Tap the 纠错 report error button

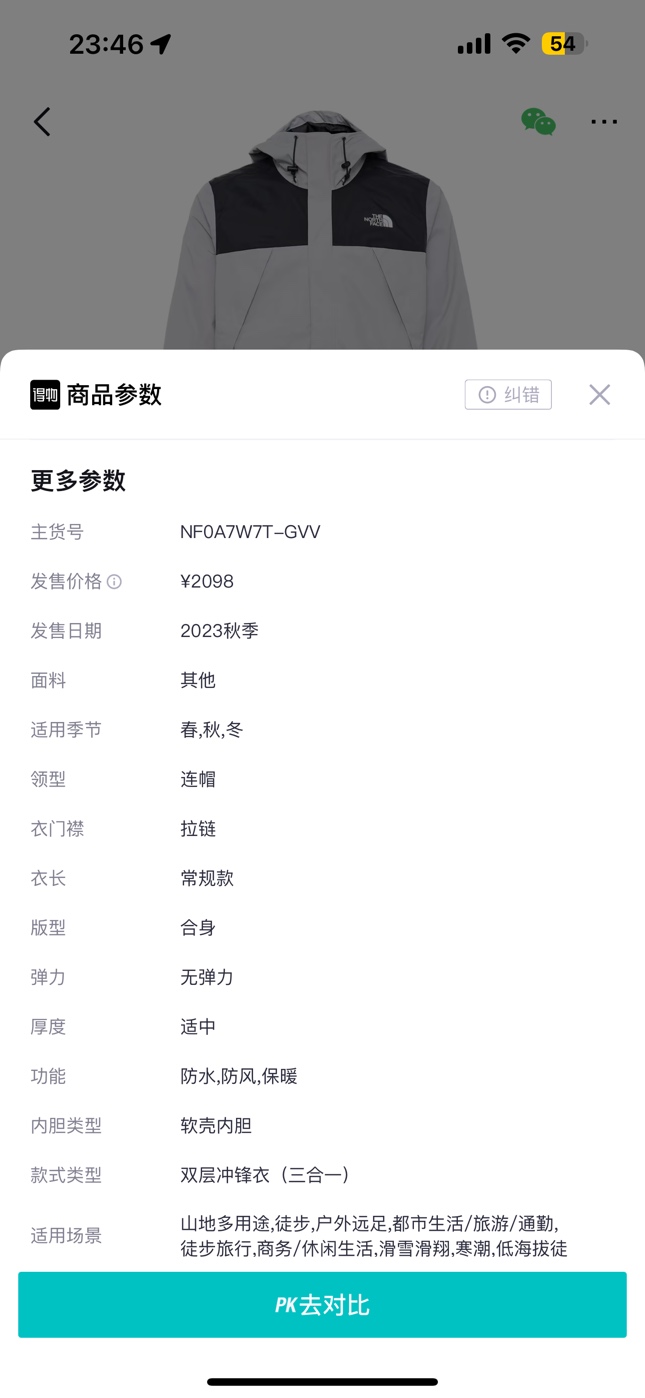508,394
